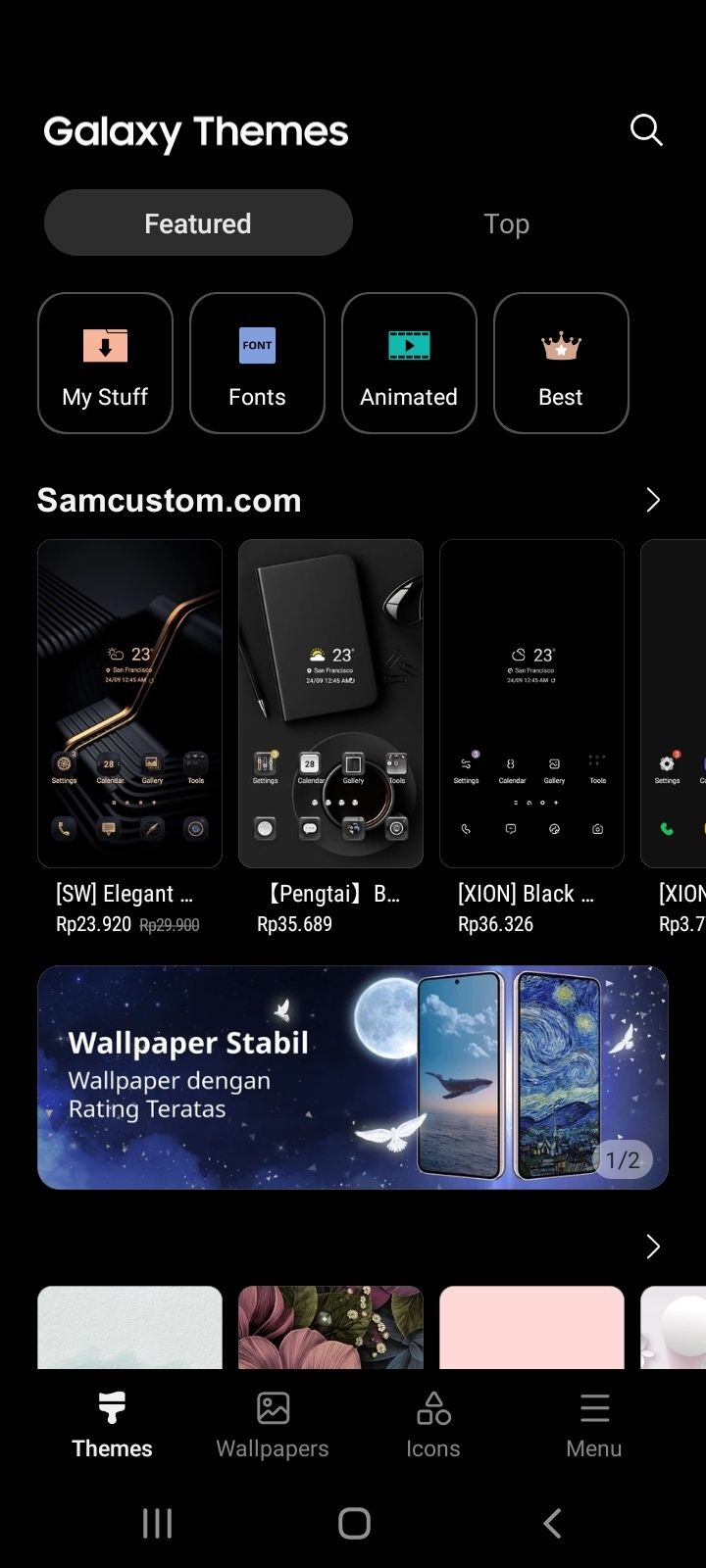Open the floral theme thumbnail
706x1568 pixels.
(330, 1327)
